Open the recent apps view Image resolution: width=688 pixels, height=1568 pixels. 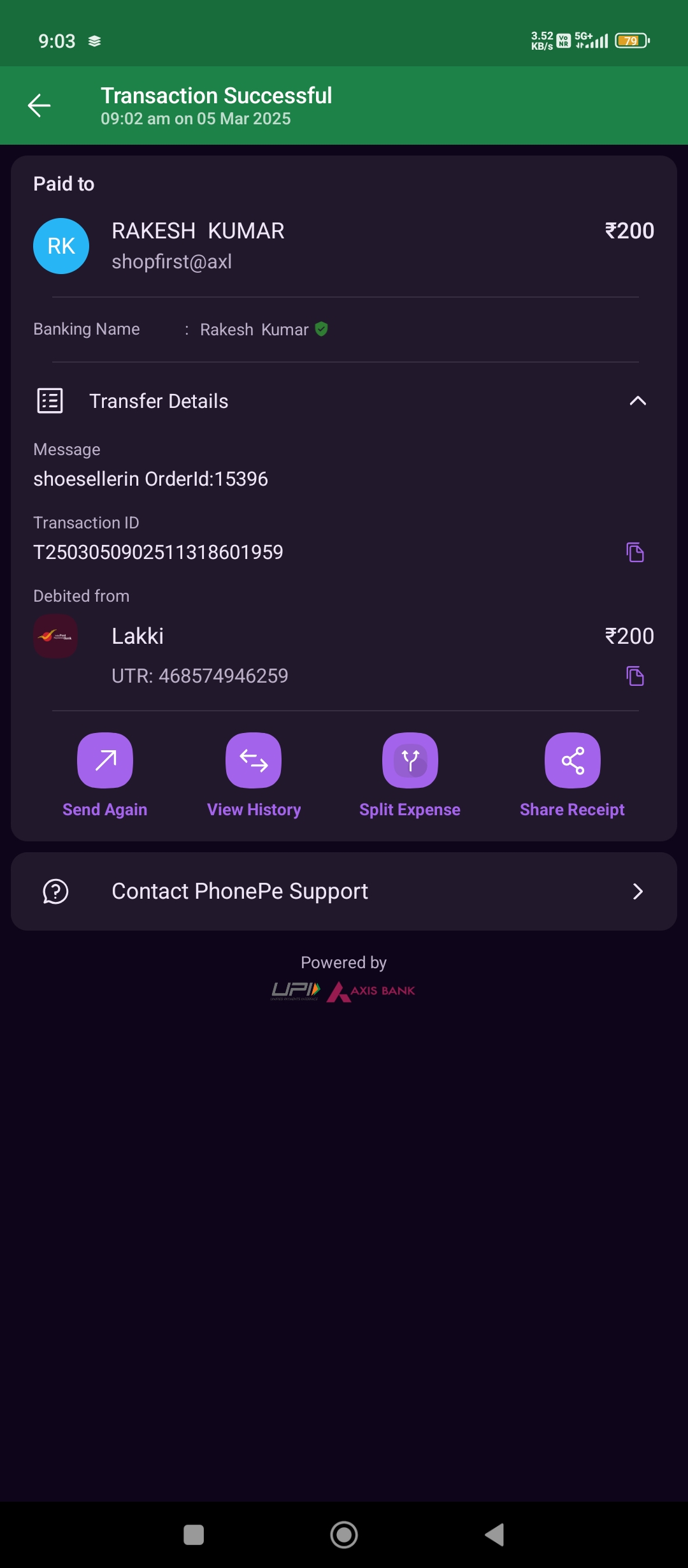194,1535
